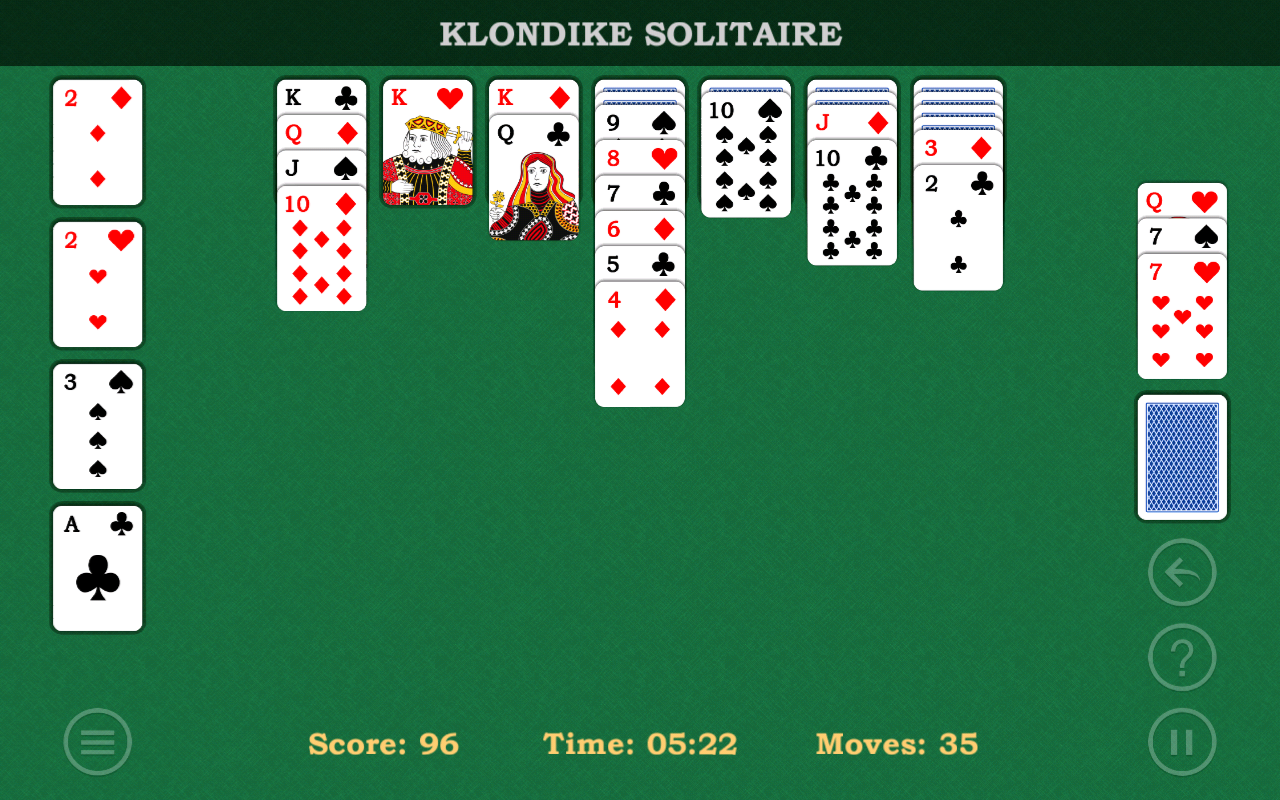Tap the 3 of spades foundation pile
1280x800 pixels.
tap(98, 426)
